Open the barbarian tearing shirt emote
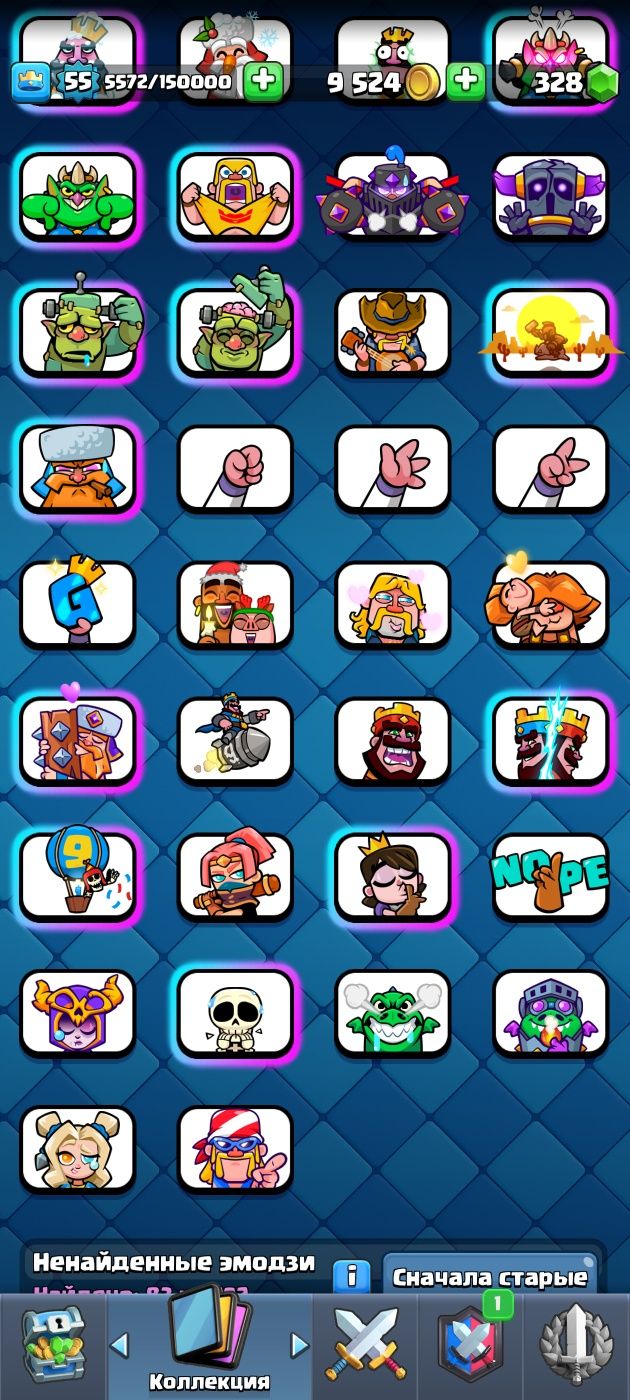This screenshot has height=1400, width=630. tap(235, 197)
